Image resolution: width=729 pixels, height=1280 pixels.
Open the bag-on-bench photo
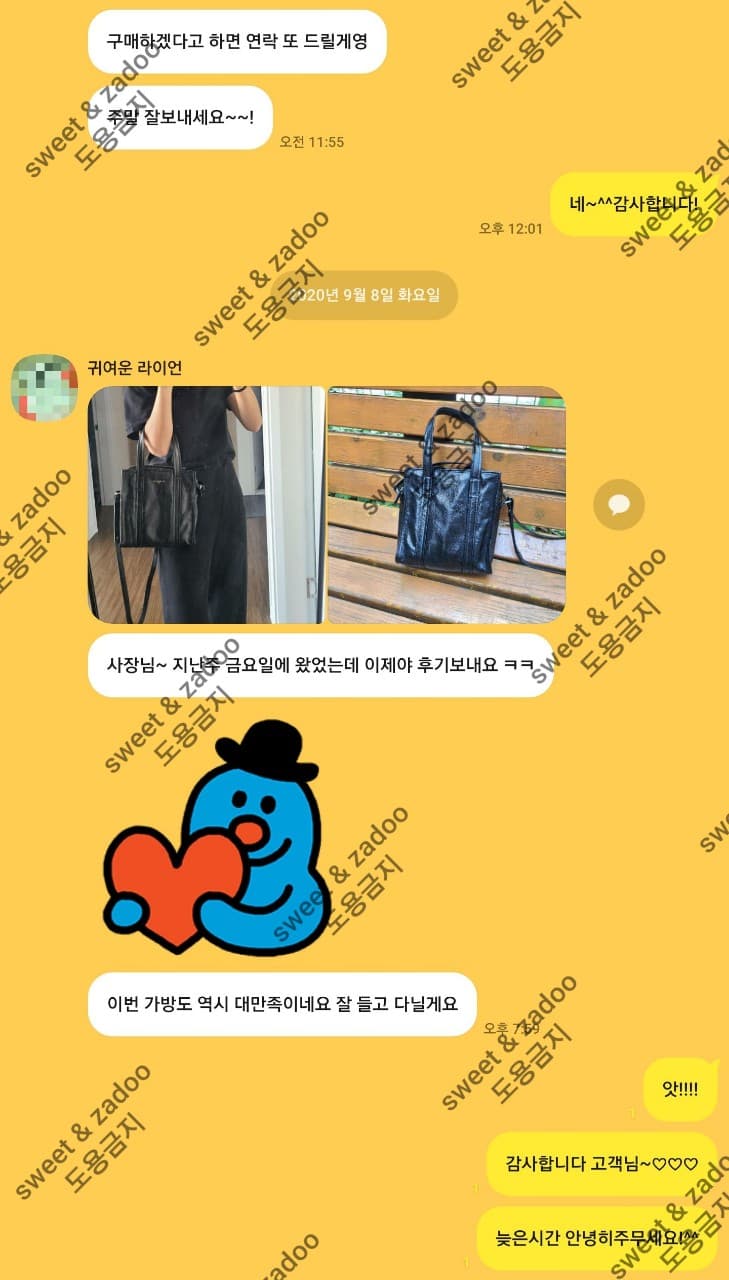pyautogui.click(x=446, y=505)
